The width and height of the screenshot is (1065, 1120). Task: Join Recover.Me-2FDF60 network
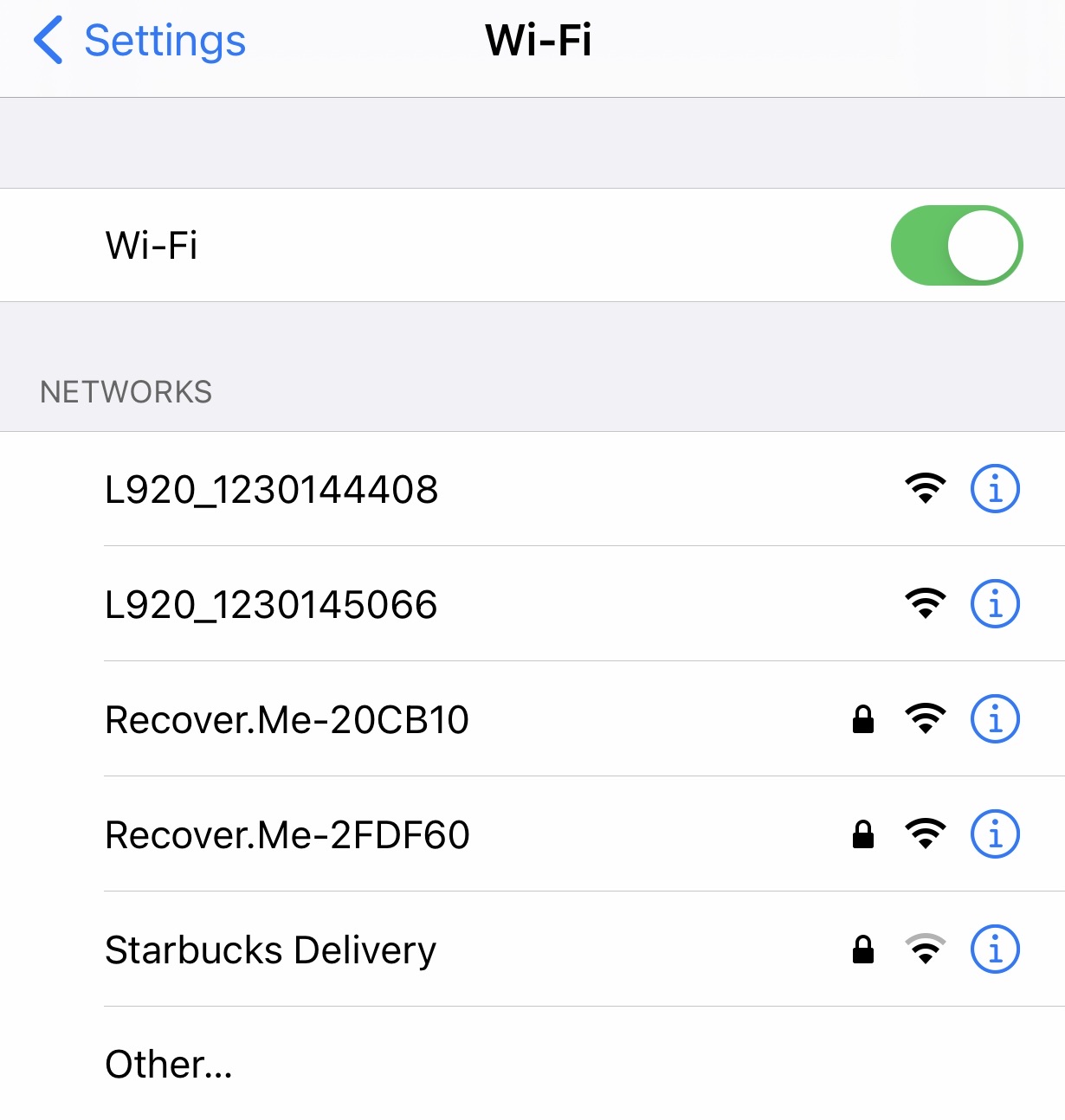coord(287,835)
